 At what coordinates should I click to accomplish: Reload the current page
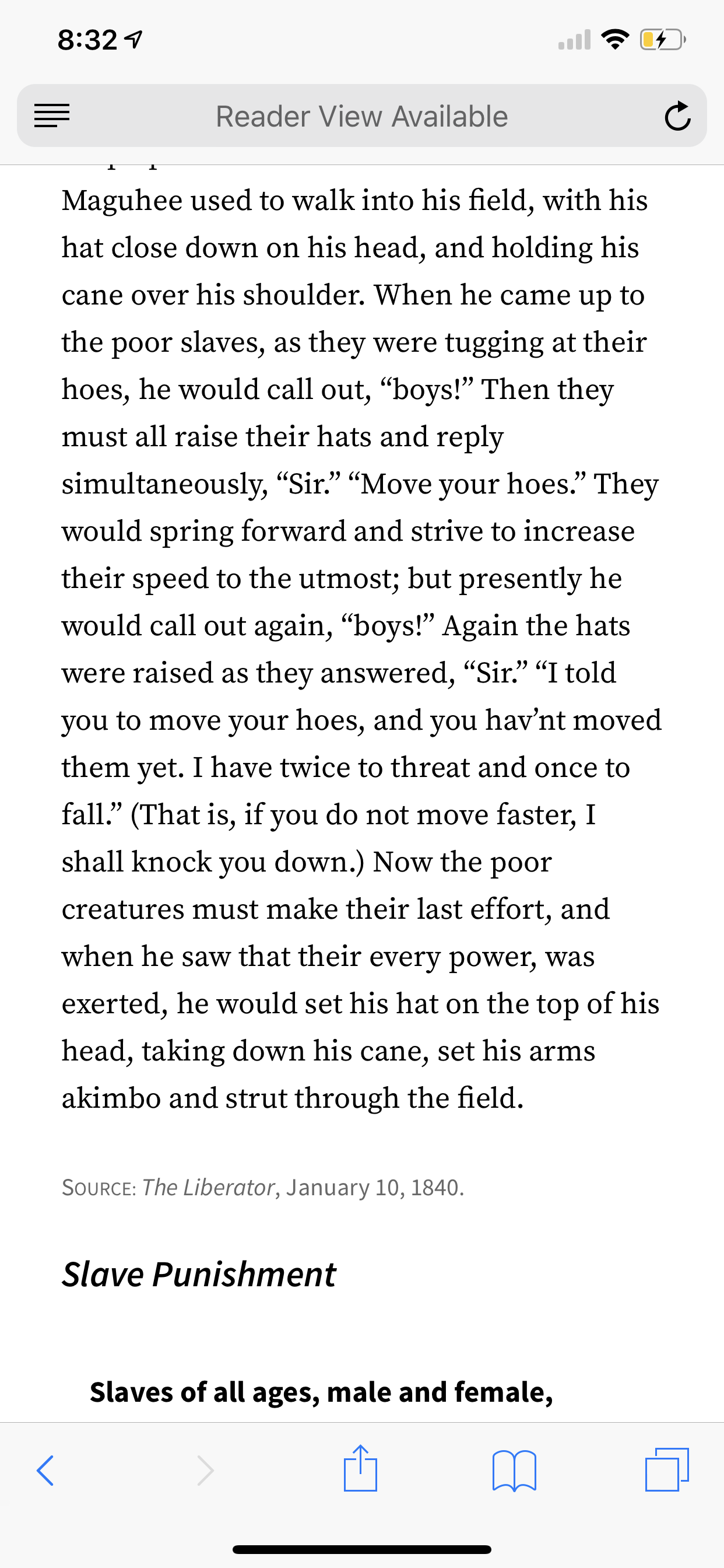click(x=677, y=116)
